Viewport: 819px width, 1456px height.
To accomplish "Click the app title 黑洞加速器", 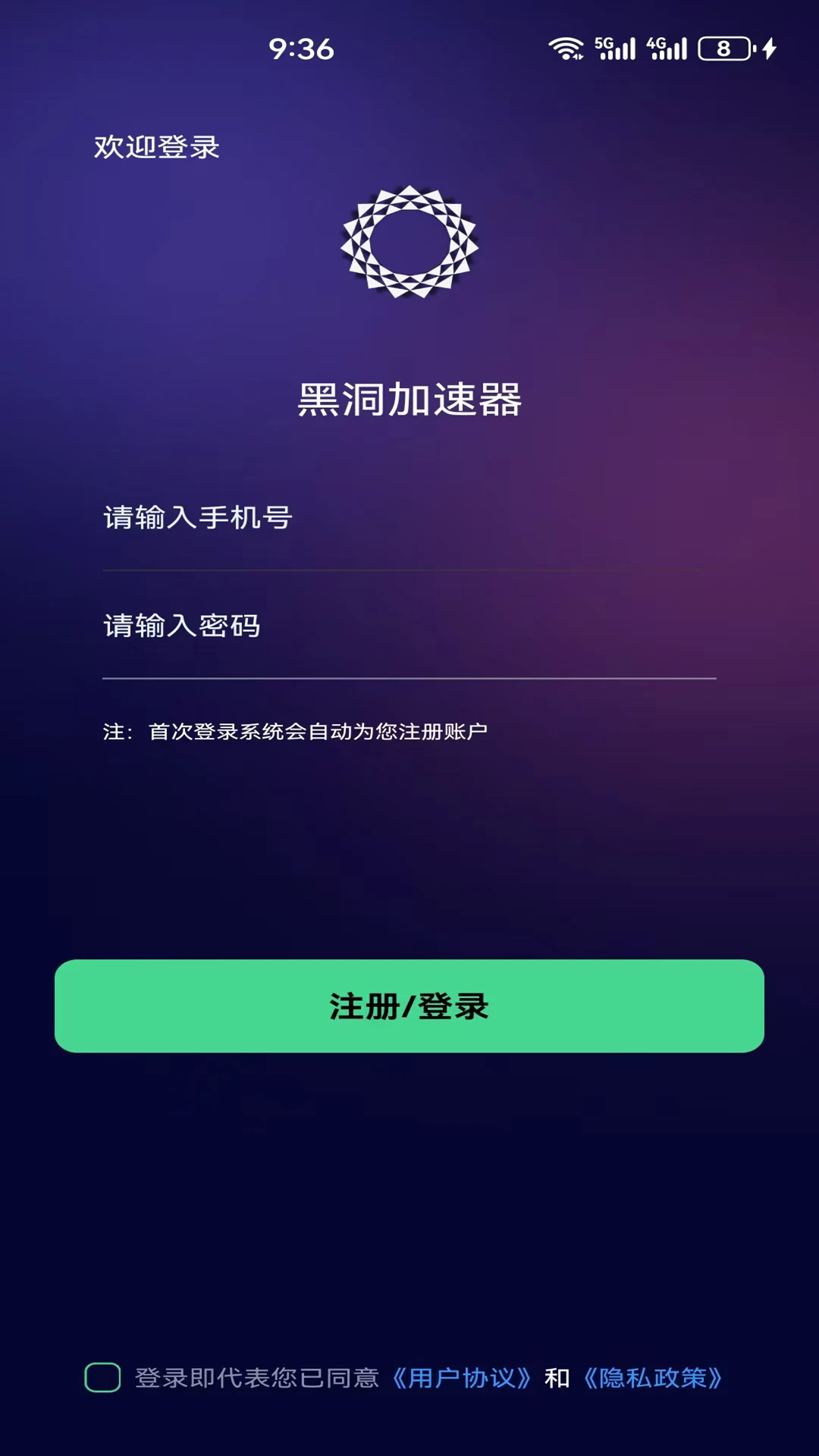I will point(409,400).
